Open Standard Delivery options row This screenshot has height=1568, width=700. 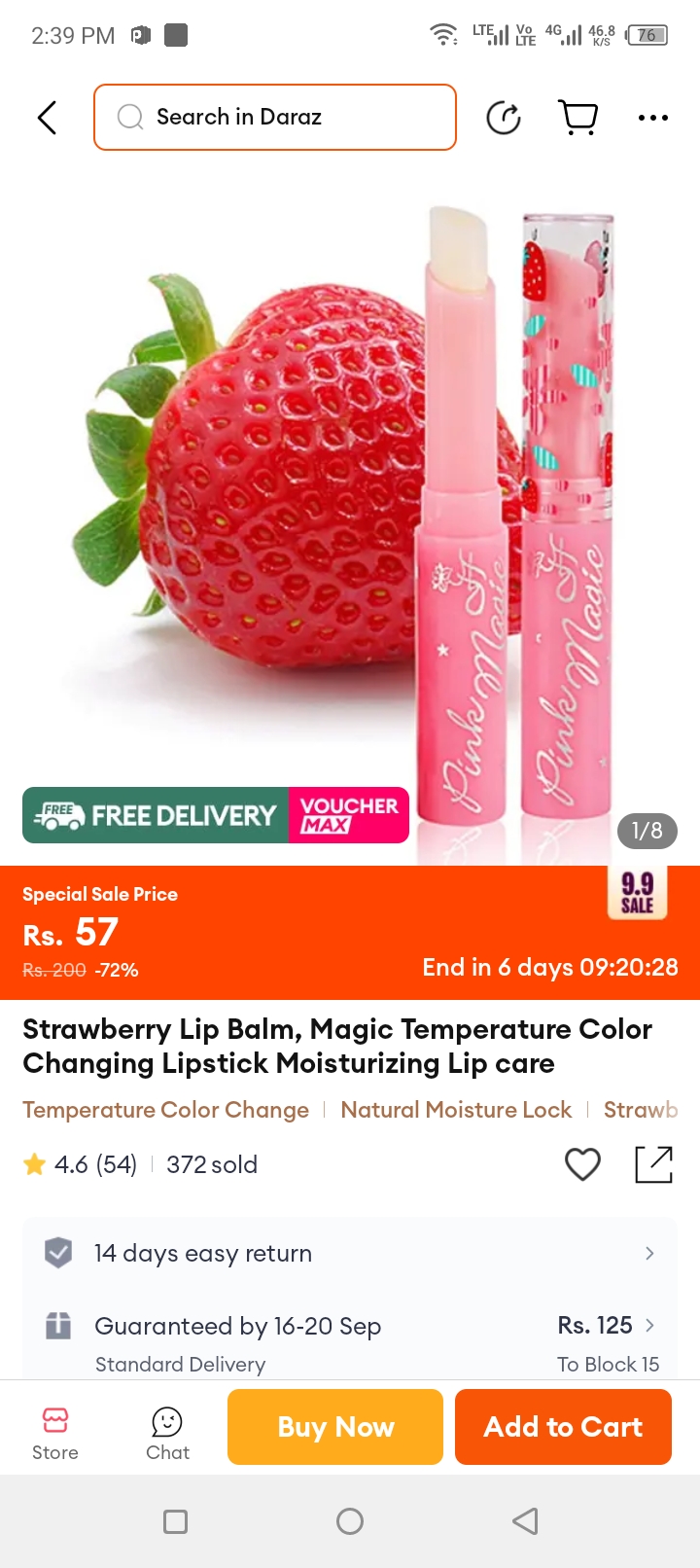point(350,1342)
